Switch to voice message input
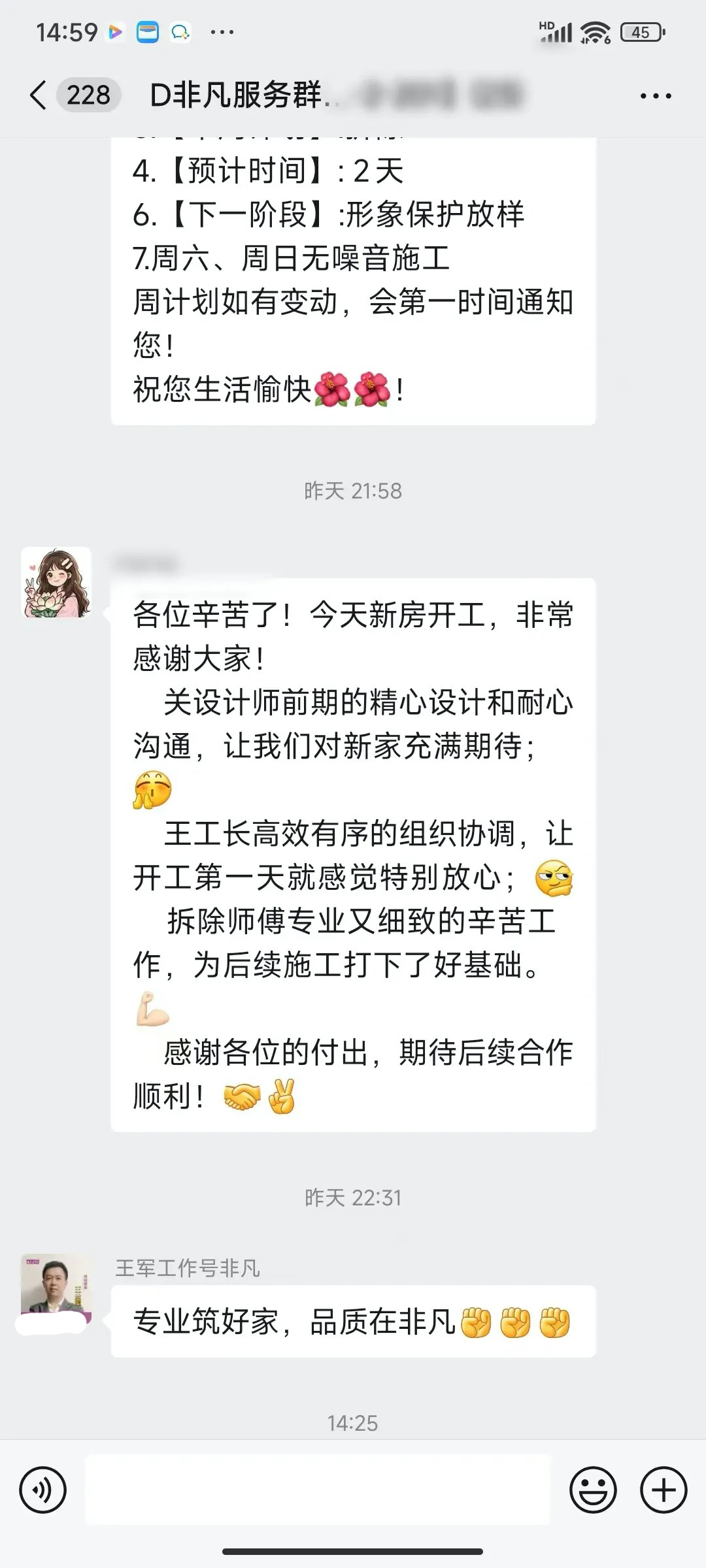This screenshot has height=1568, width=706. pyautogui.click(x=43, y=1490)
